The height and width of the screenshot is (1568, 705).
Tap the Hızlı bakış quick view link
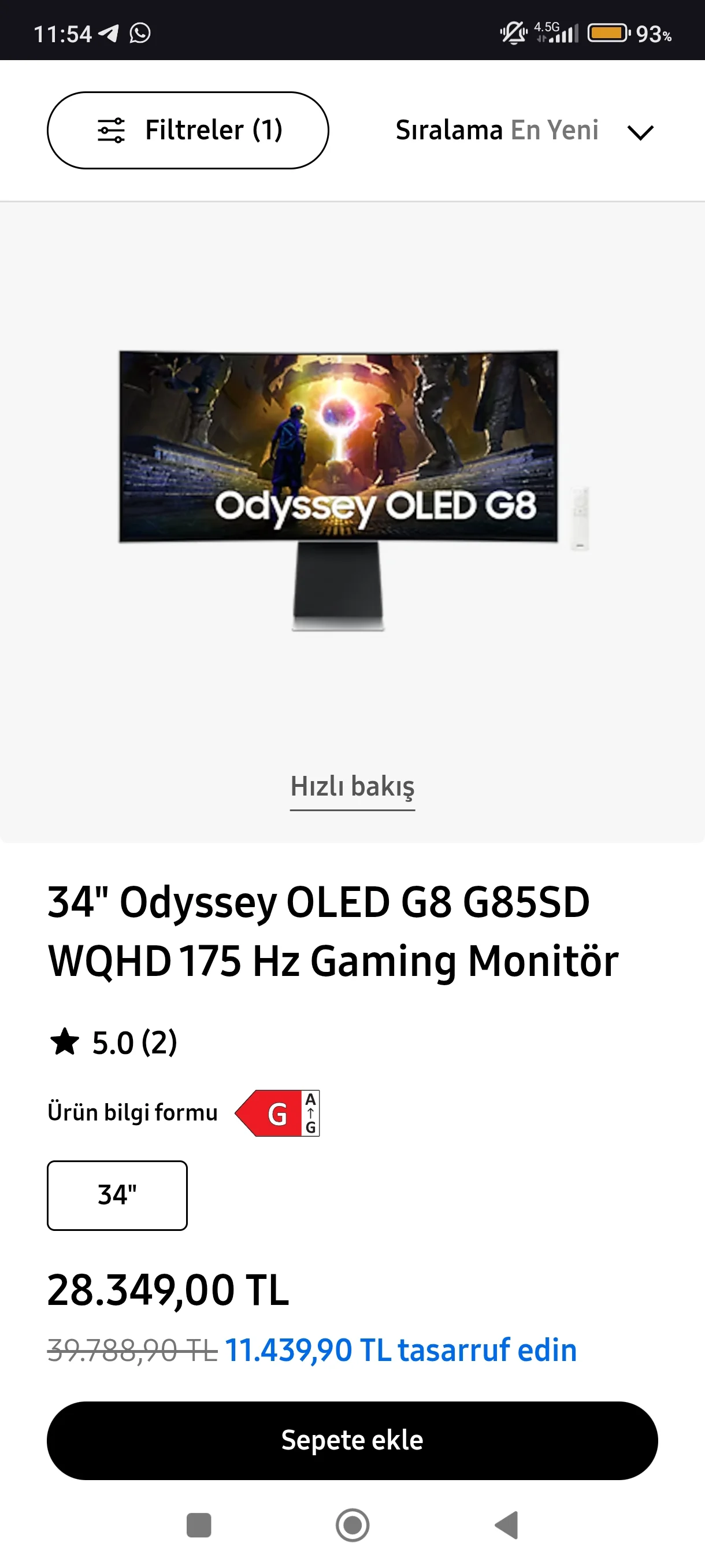click(x=352, y=786)
